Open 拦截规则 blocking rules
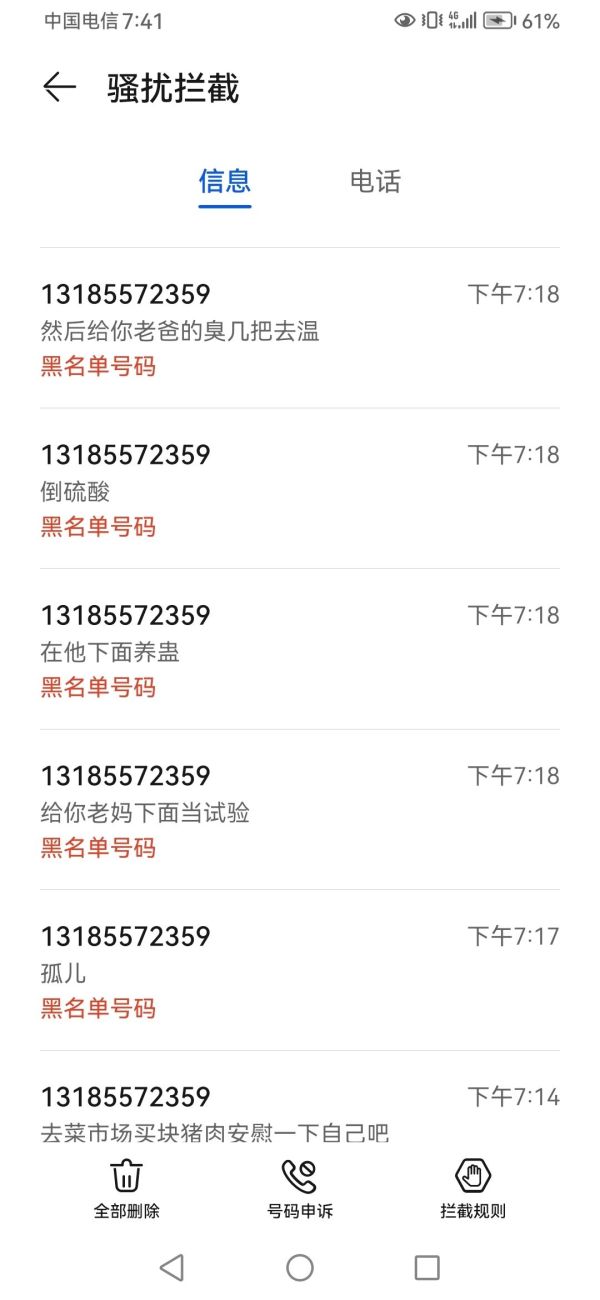The image size is (600, 1300). 473,1189
